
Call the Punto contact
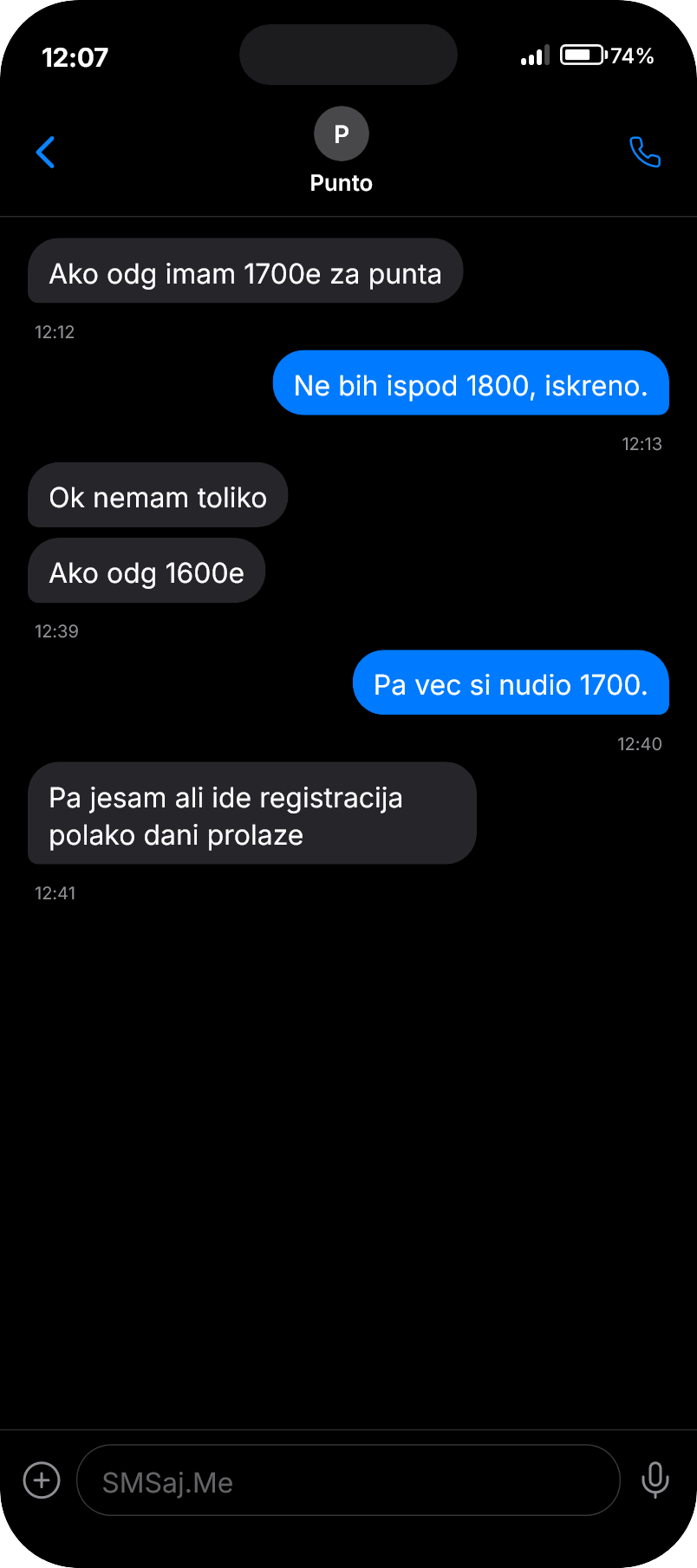(644, 153)
